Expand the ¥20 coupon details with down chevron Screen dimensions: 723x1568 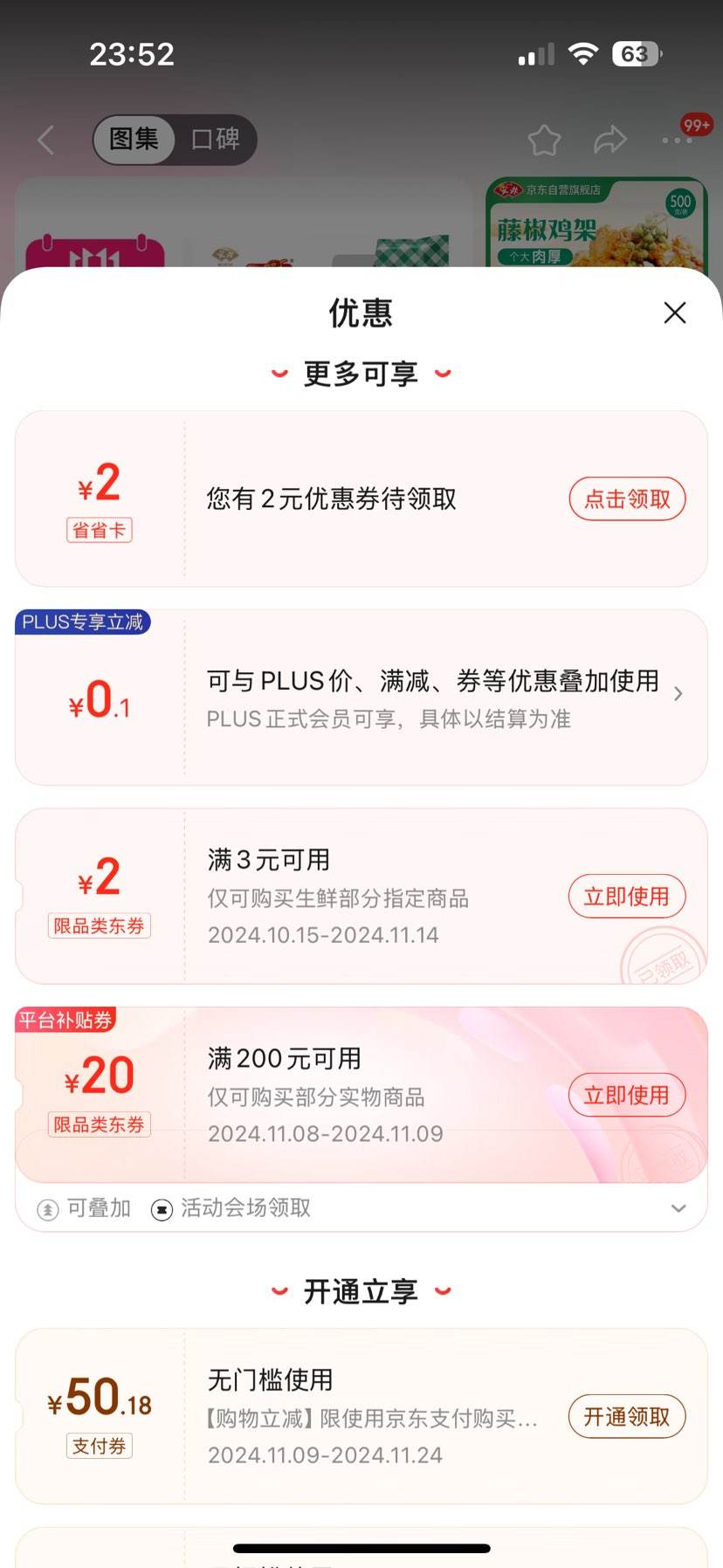click(679, 1208)
